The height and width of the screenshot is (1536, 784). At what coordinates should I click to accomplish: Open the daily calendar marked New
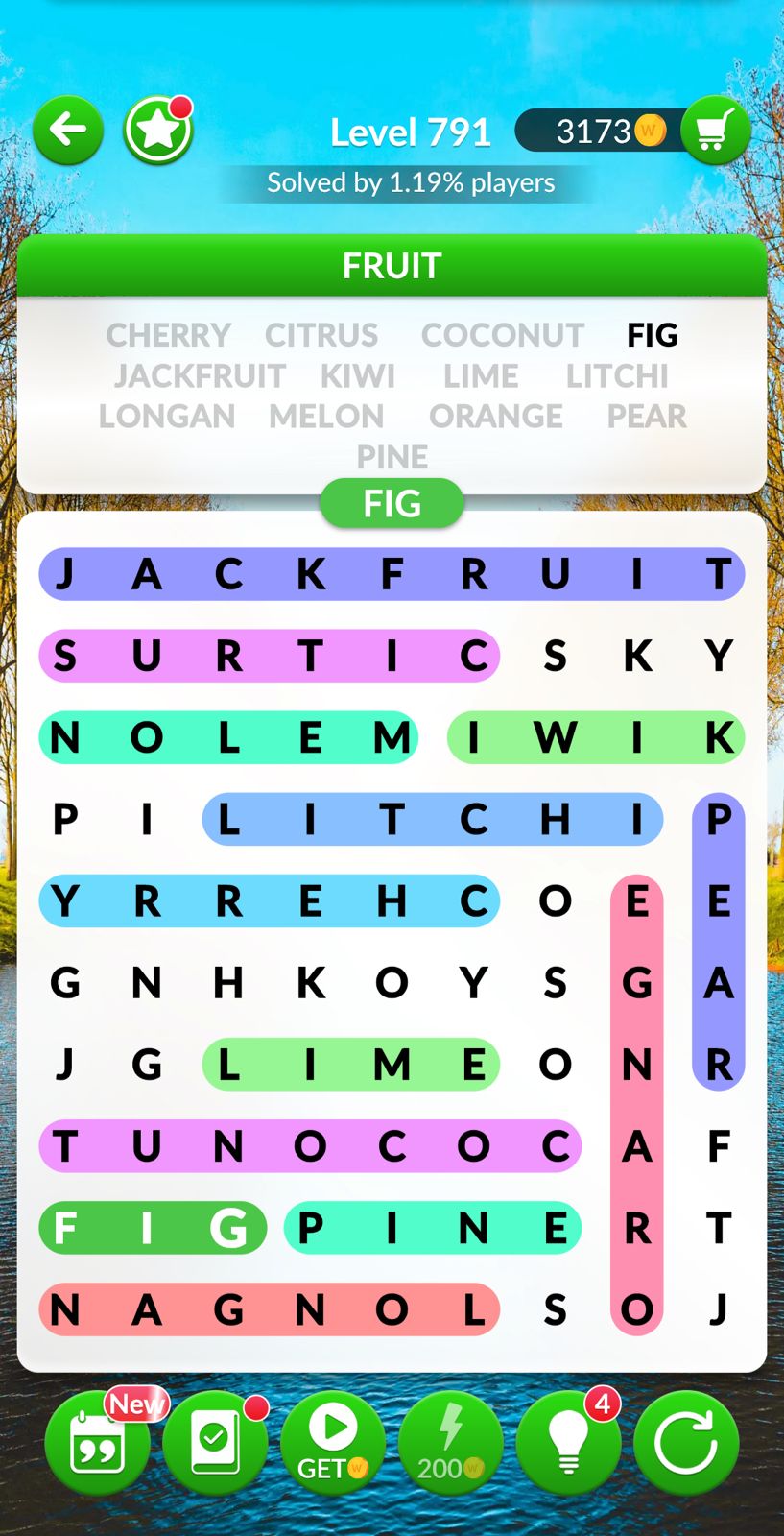point(97,1443)
